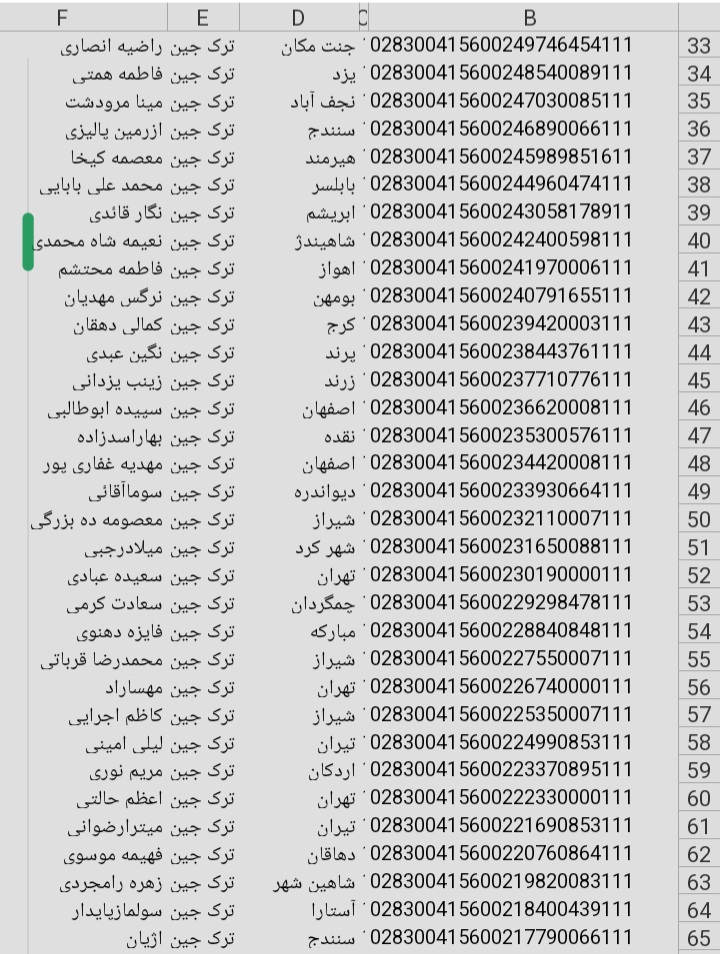Select column F header

pos(62,15)
